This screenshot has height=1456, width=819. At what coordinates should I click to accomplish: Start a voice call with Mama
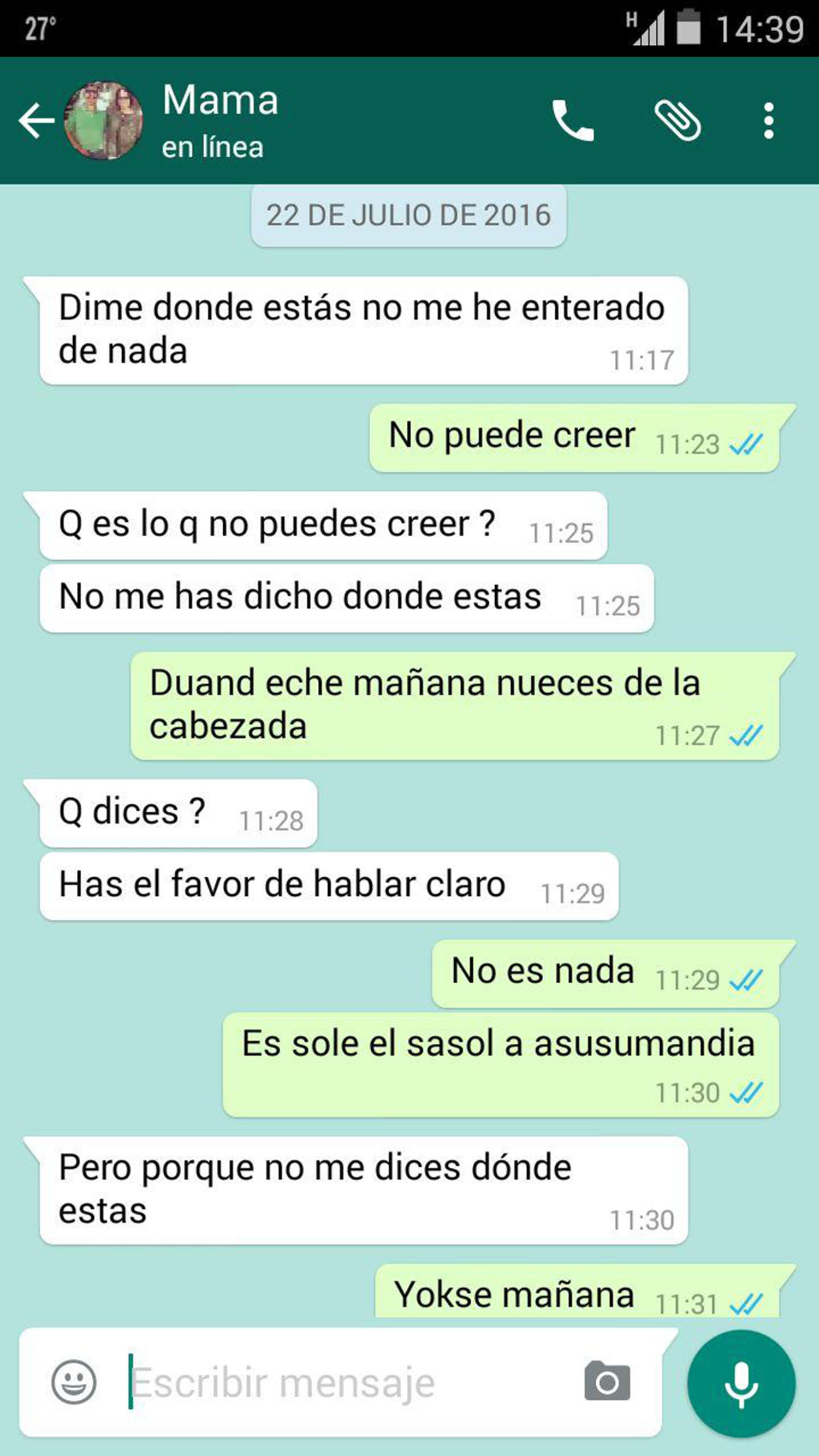[x=573, y=121]
